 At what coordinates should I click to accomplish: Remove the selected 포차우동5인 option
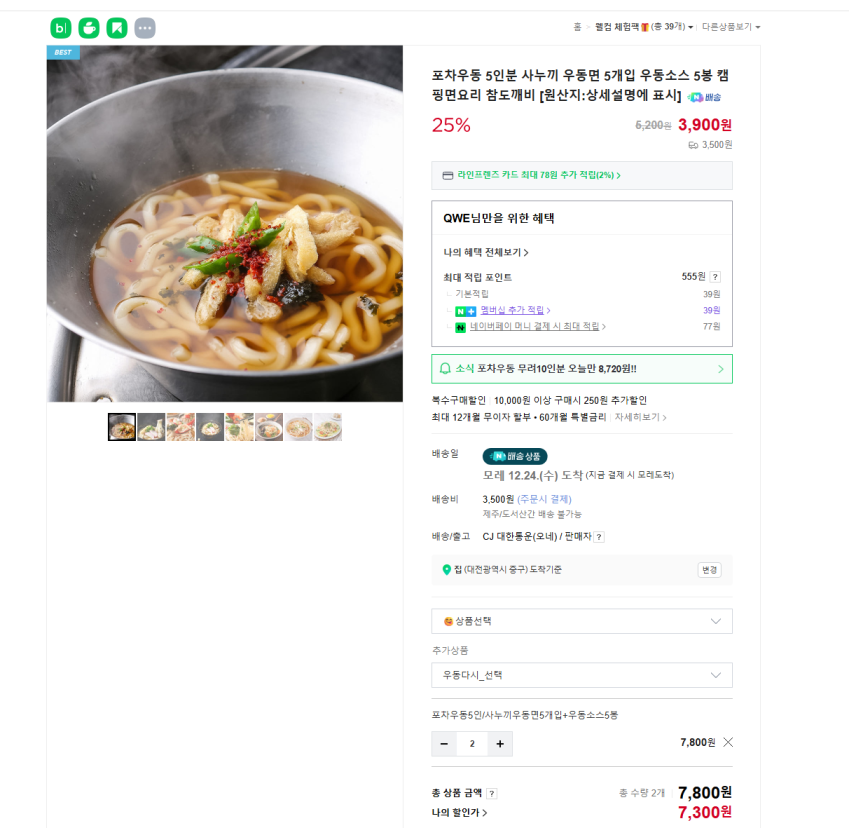pos(728,742)
